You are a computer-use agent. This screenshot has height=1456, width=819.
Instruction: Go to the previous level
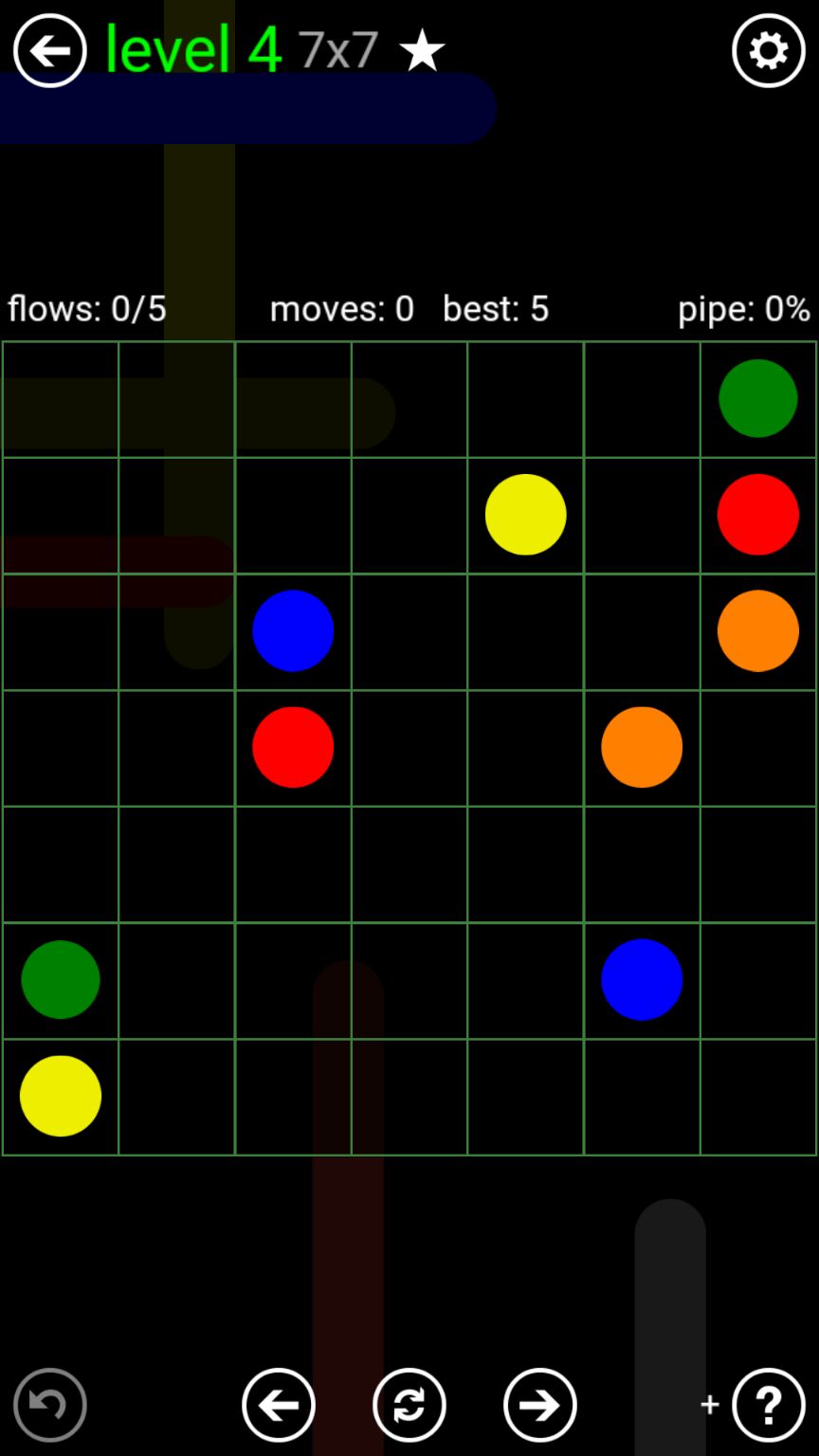278,1404
